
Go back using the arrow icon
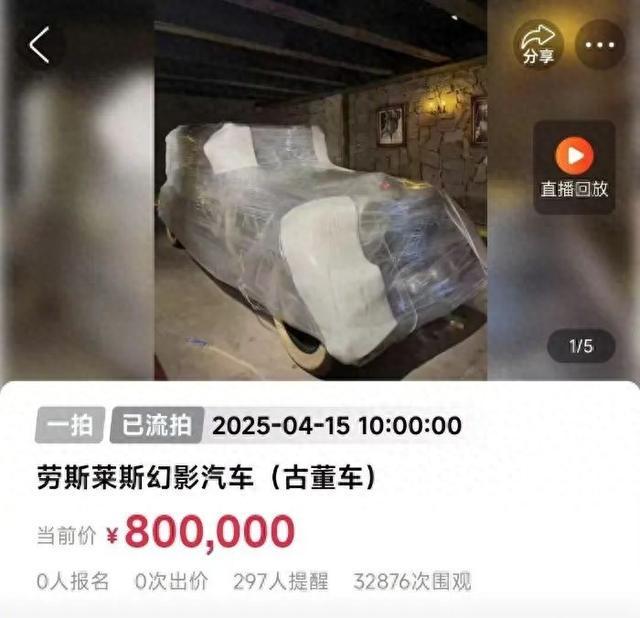click(x=39, y=46)
